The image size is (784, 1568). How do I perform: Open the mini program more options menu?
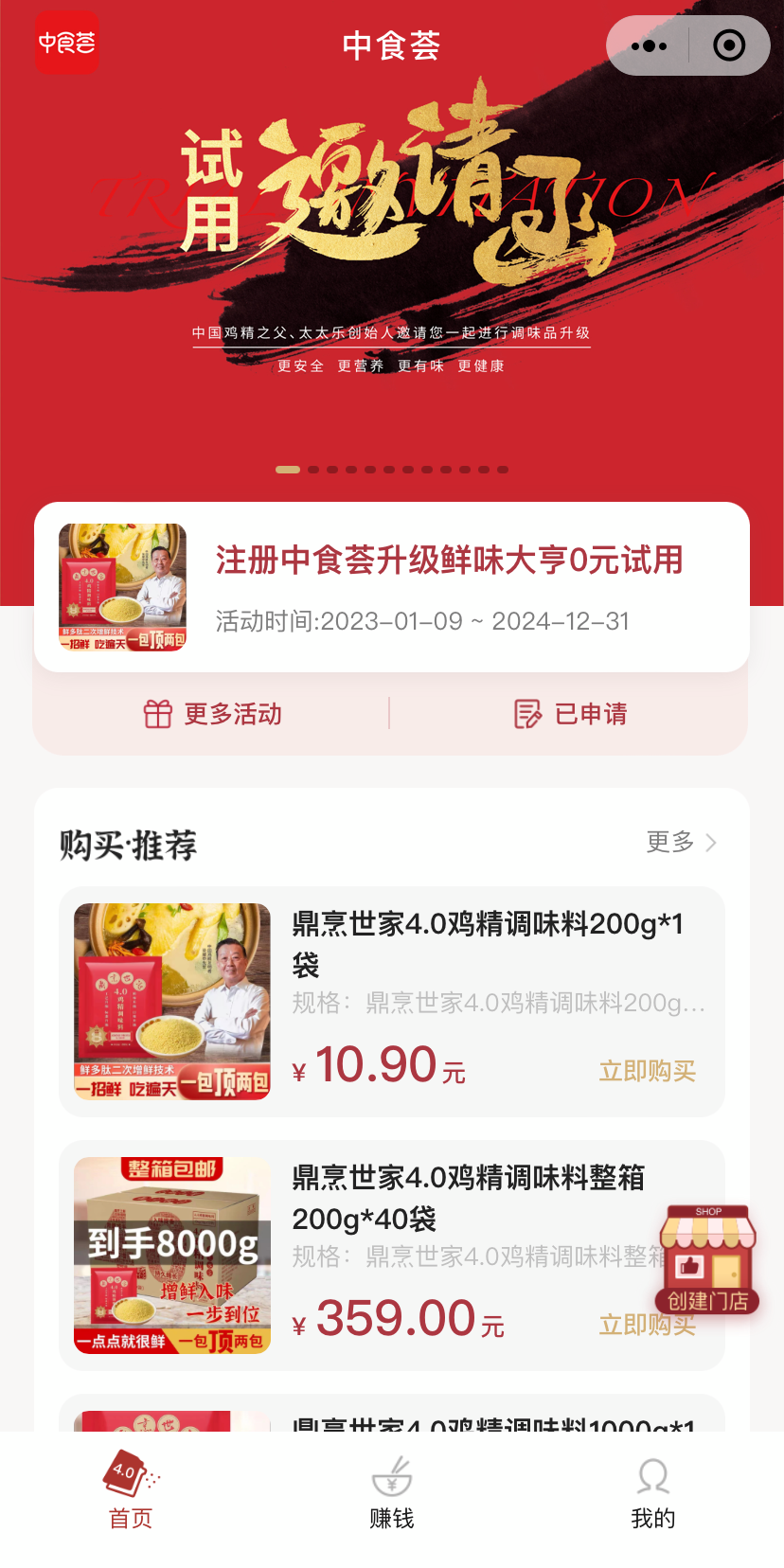point(649,45)
